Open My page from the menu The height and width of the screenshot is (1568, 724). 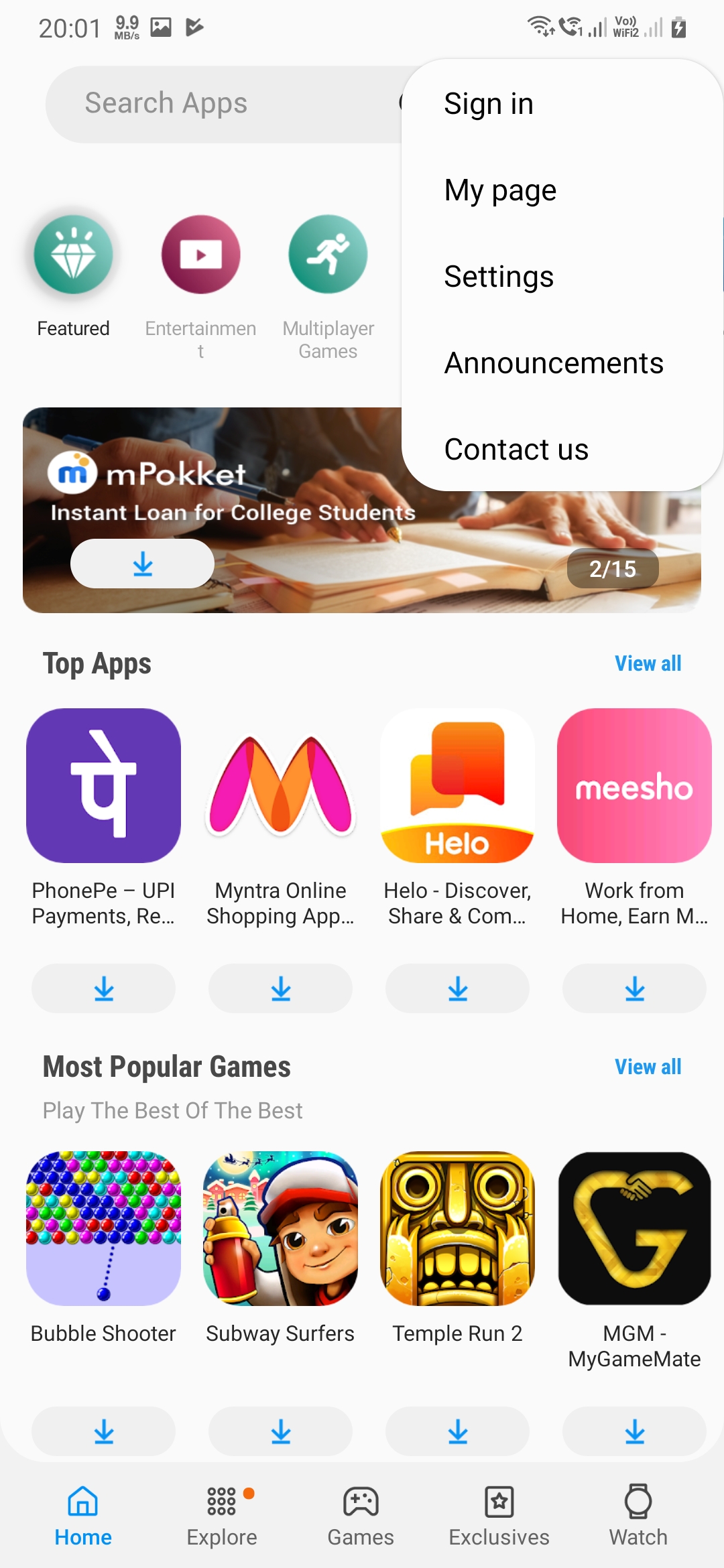click(x=500, y=191)
